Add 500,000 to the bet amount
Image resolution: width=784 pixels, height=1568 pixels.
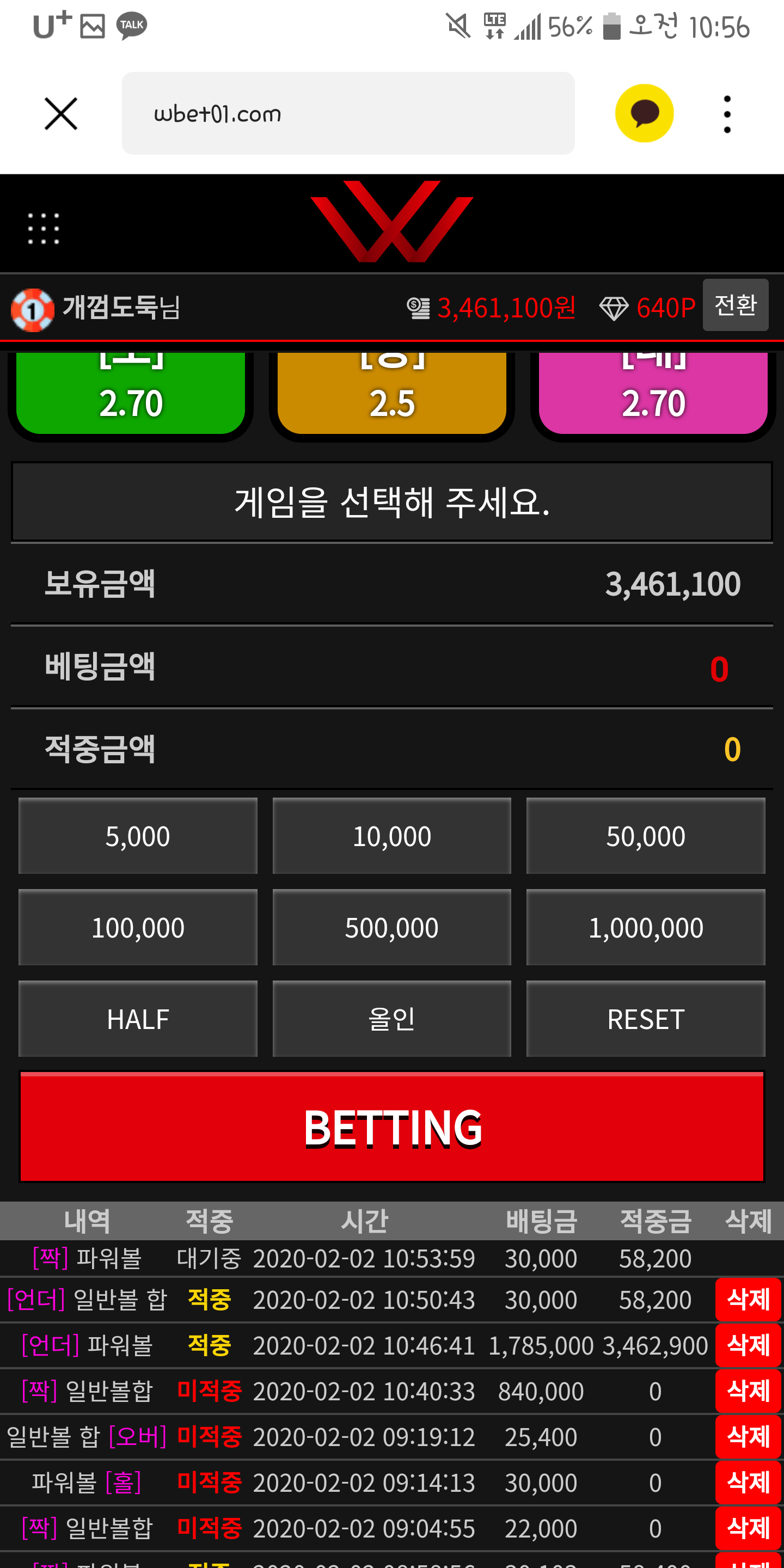[391, 927]
